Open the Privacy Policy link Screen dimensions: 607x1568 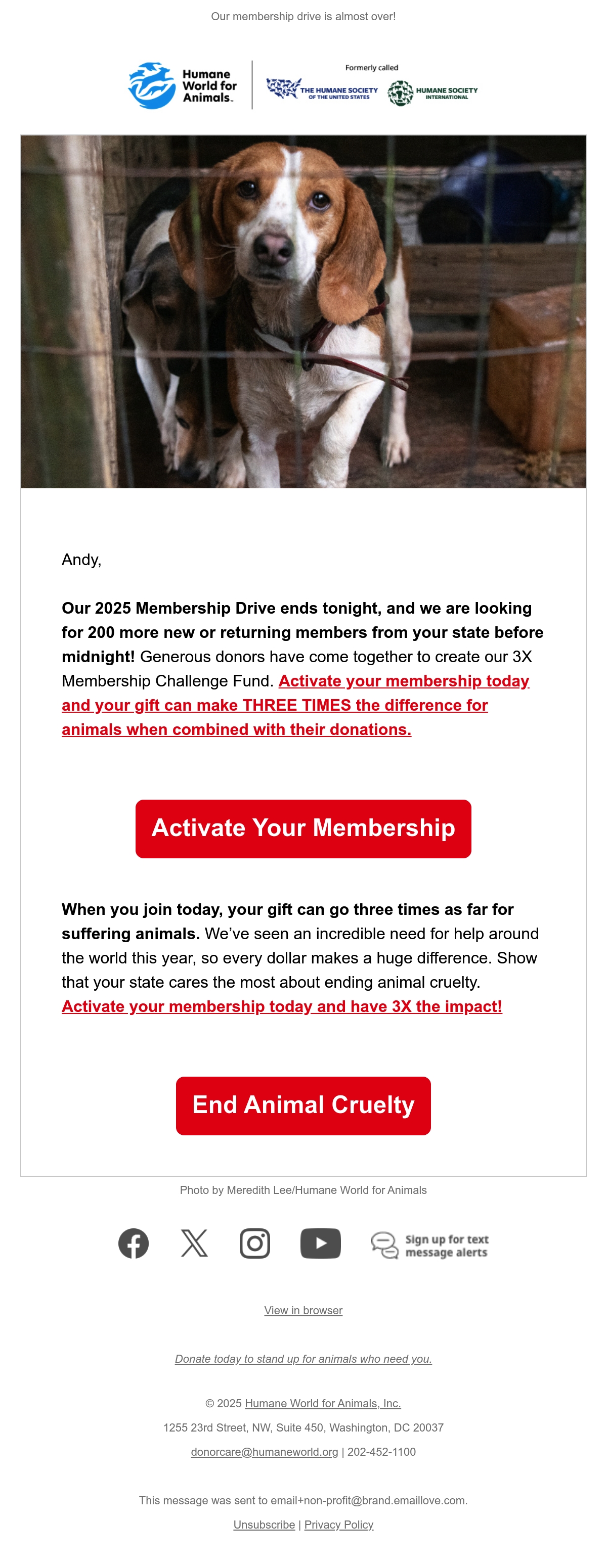tap(339, 1524)
